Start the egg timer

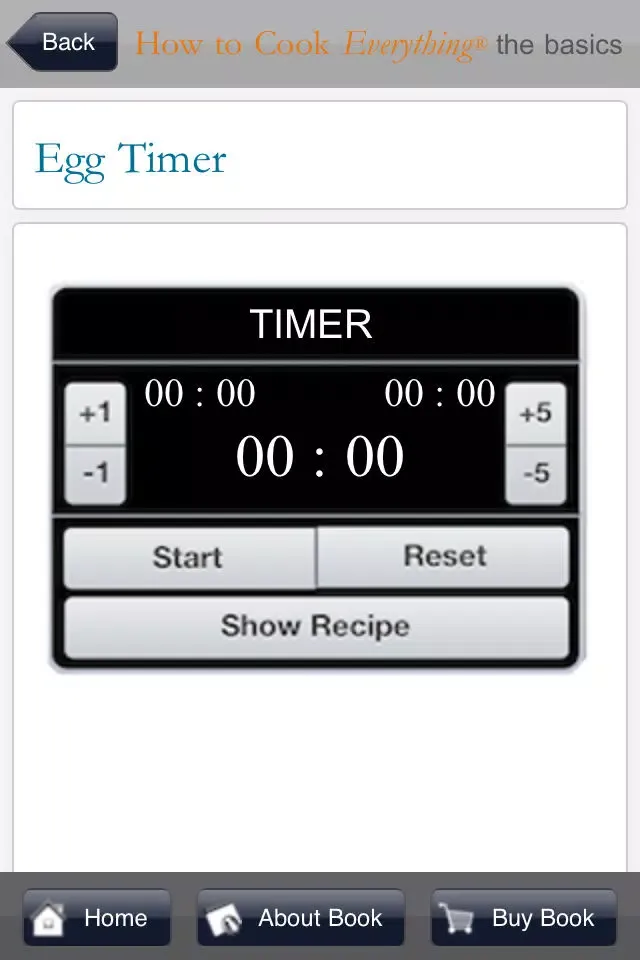click(189, 557)
